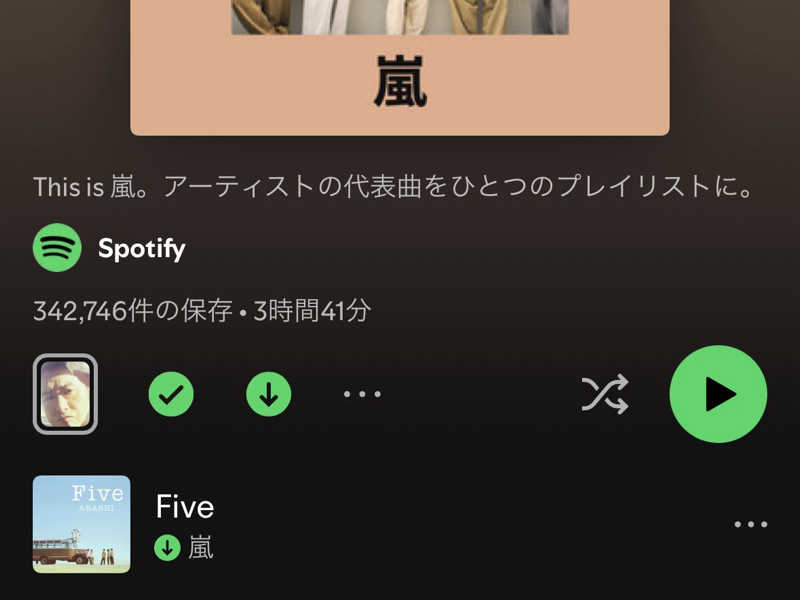Play the This is 嵐 playlist
Viewport: 800px width, 600px height.
(718, 394)
